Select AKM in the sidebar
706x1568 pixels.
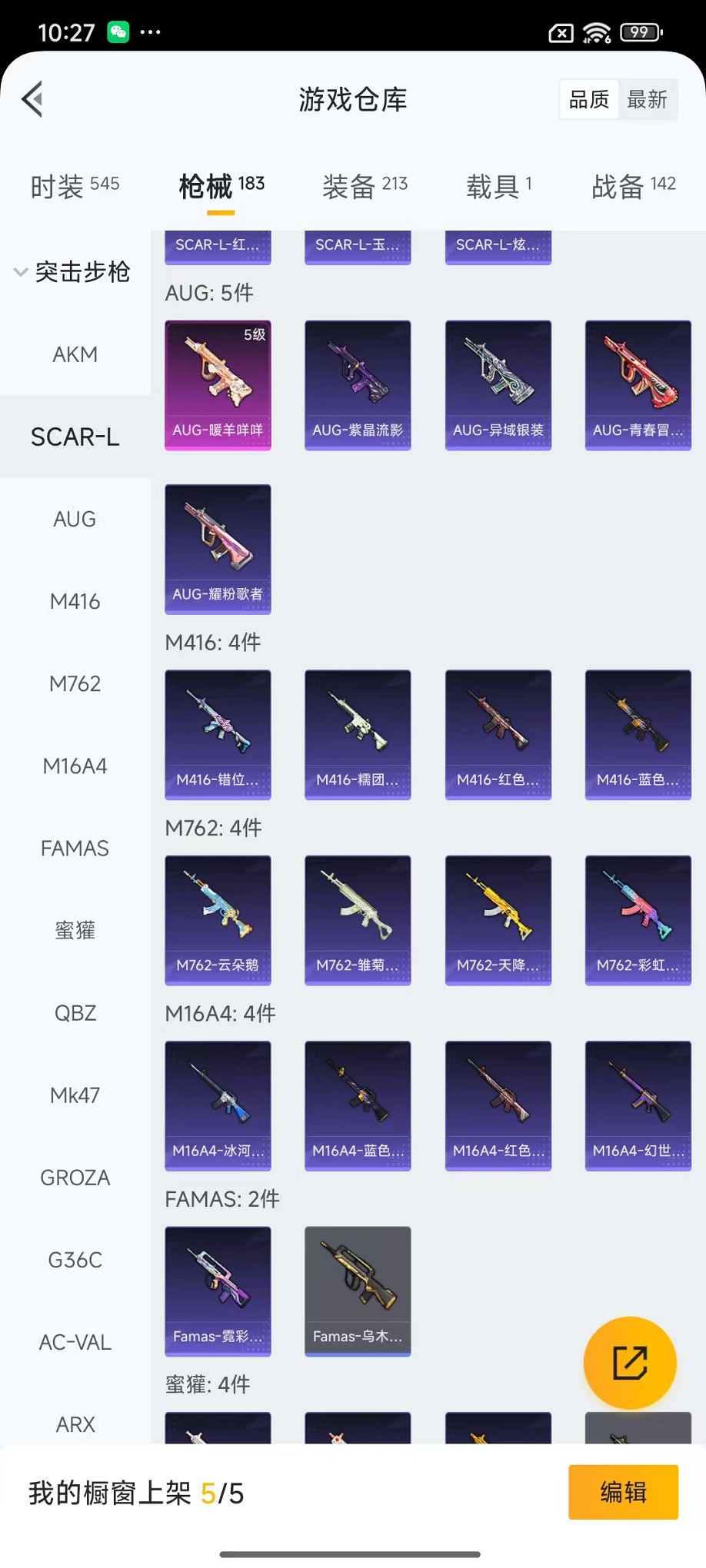point(75,354)
